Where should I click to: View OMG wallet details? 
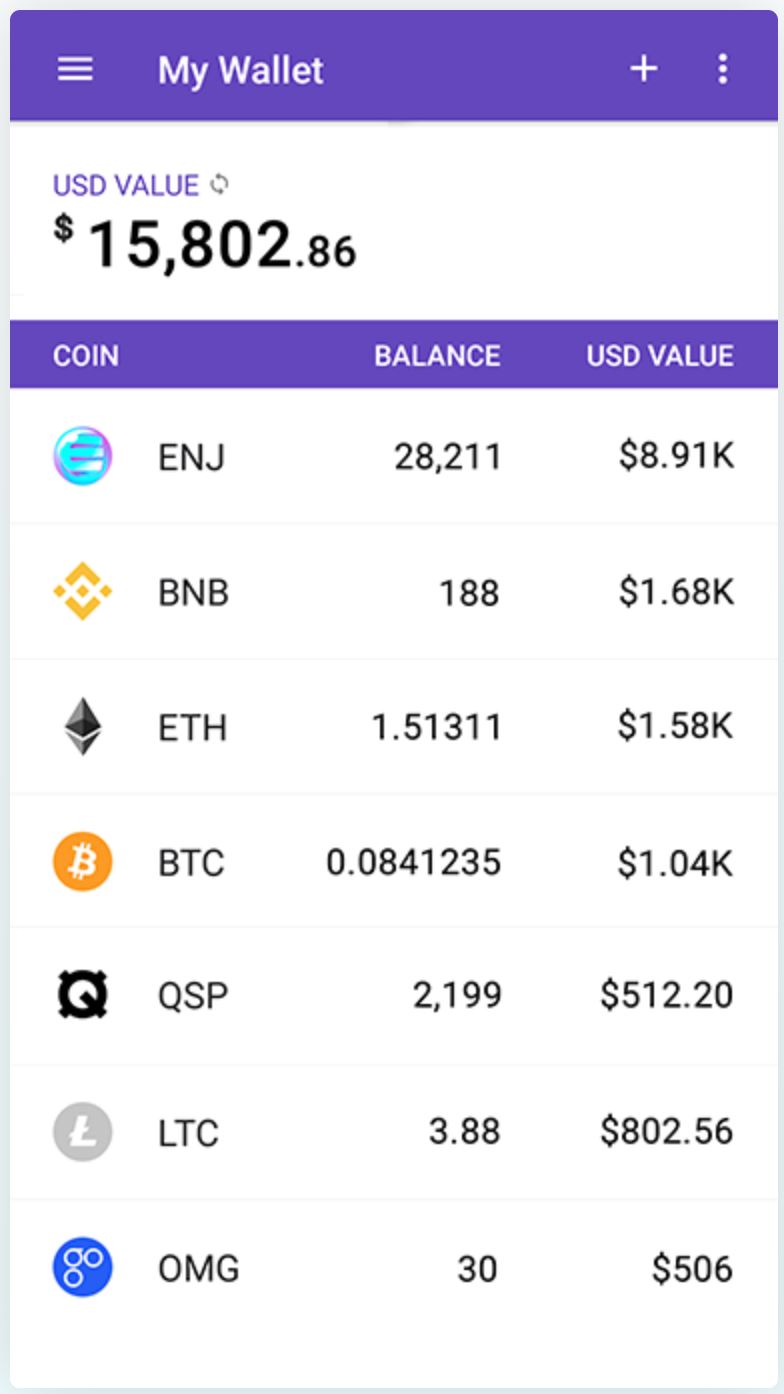392,1268
